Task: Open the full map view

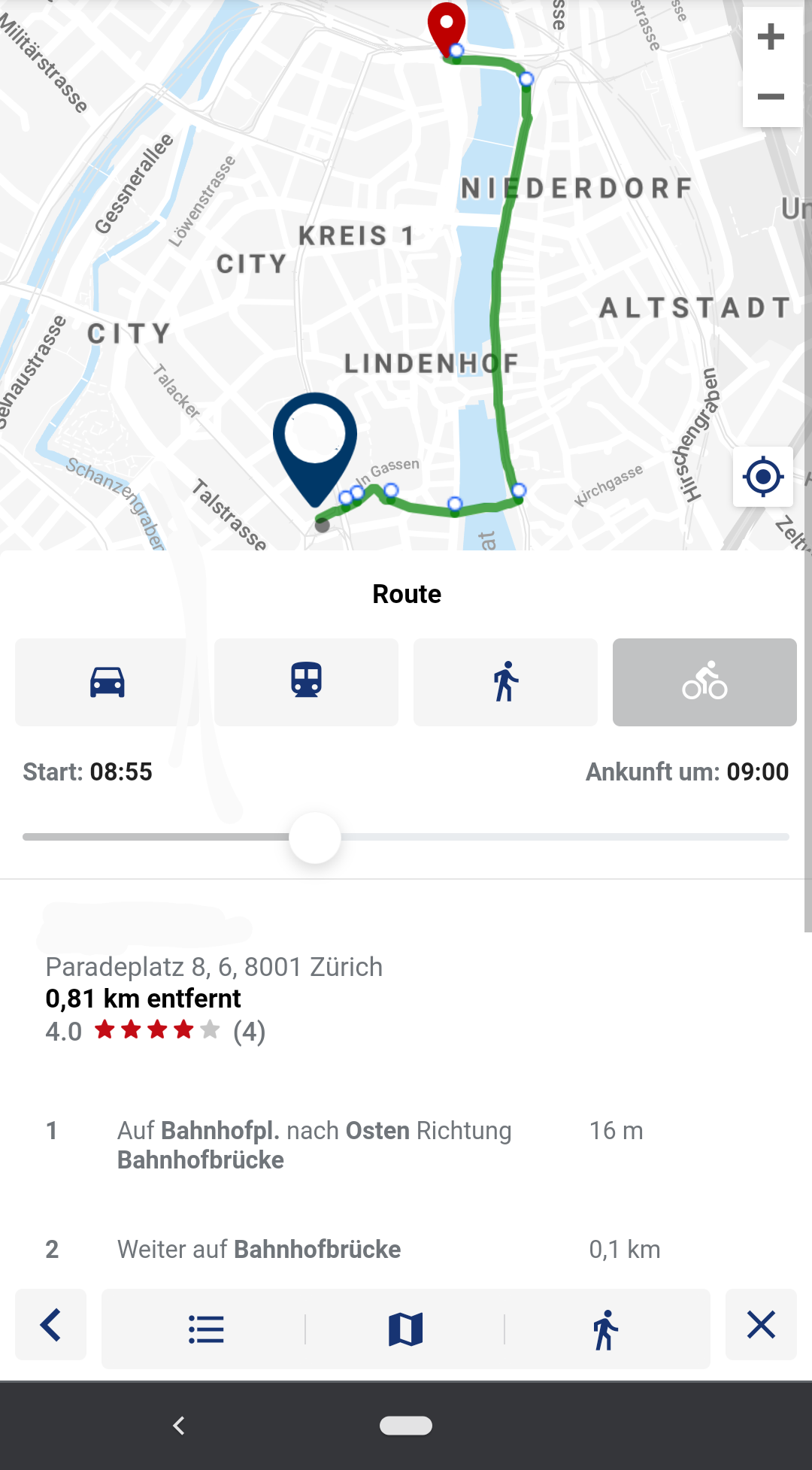Action: click(x=406, y=1327)
